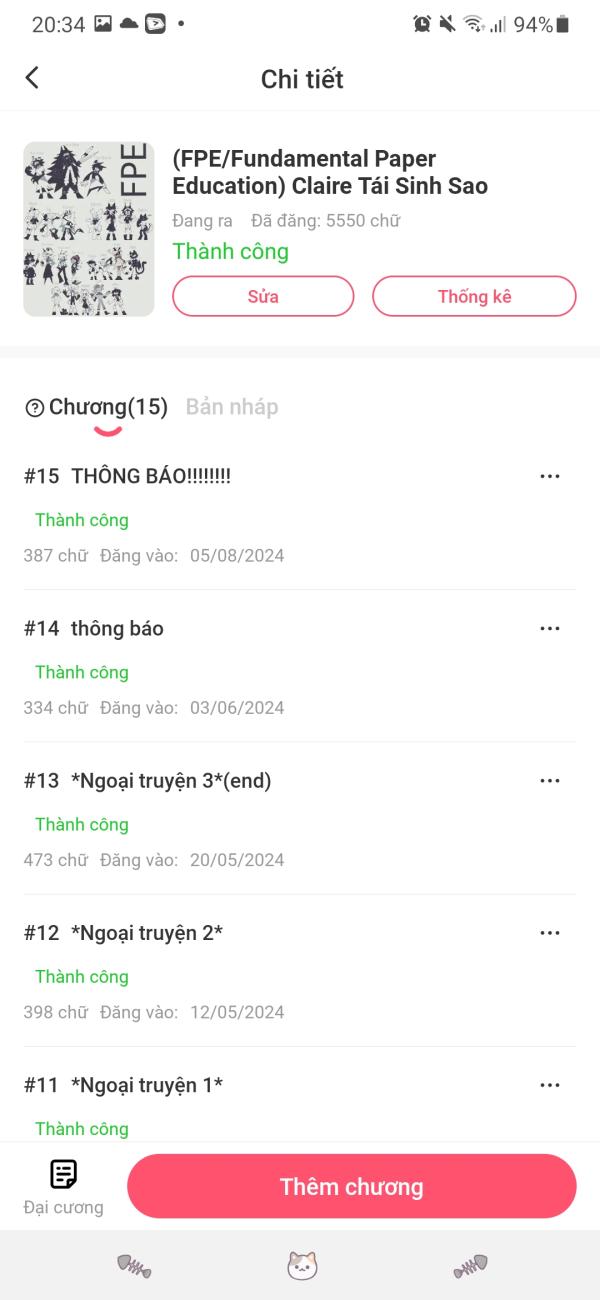
Task: Open chapter #14 thông báo
Action: click(x=117, y=628)
